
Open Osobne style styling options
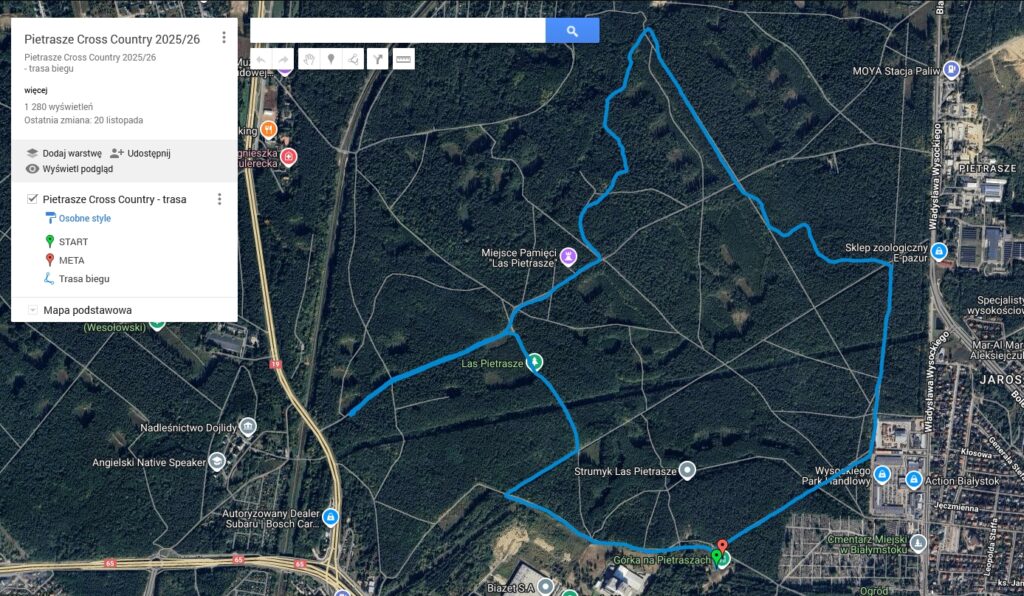tap(84, 218)
